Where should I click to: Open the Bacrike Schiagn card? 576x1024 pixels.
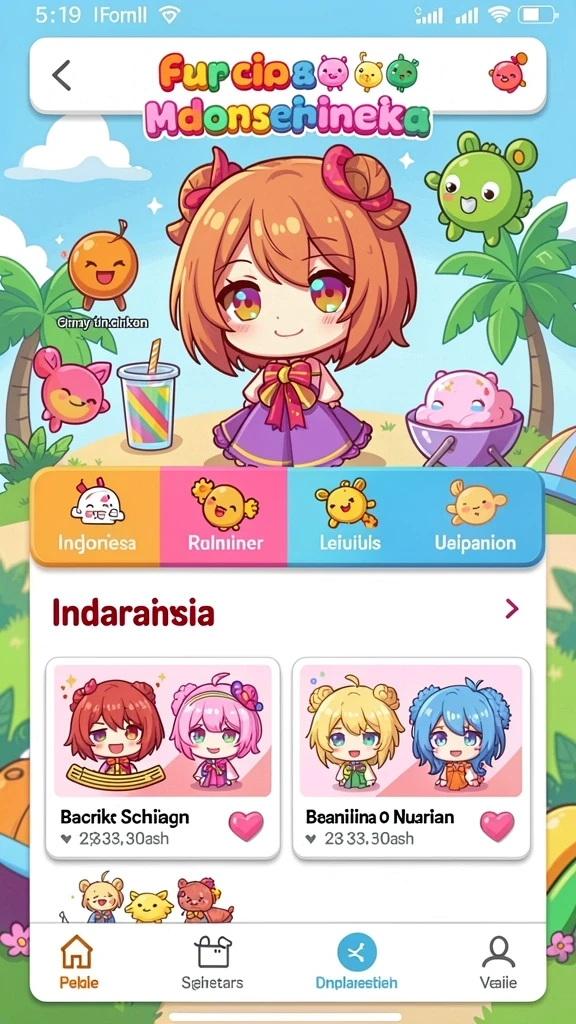click(x=163, y=758)
